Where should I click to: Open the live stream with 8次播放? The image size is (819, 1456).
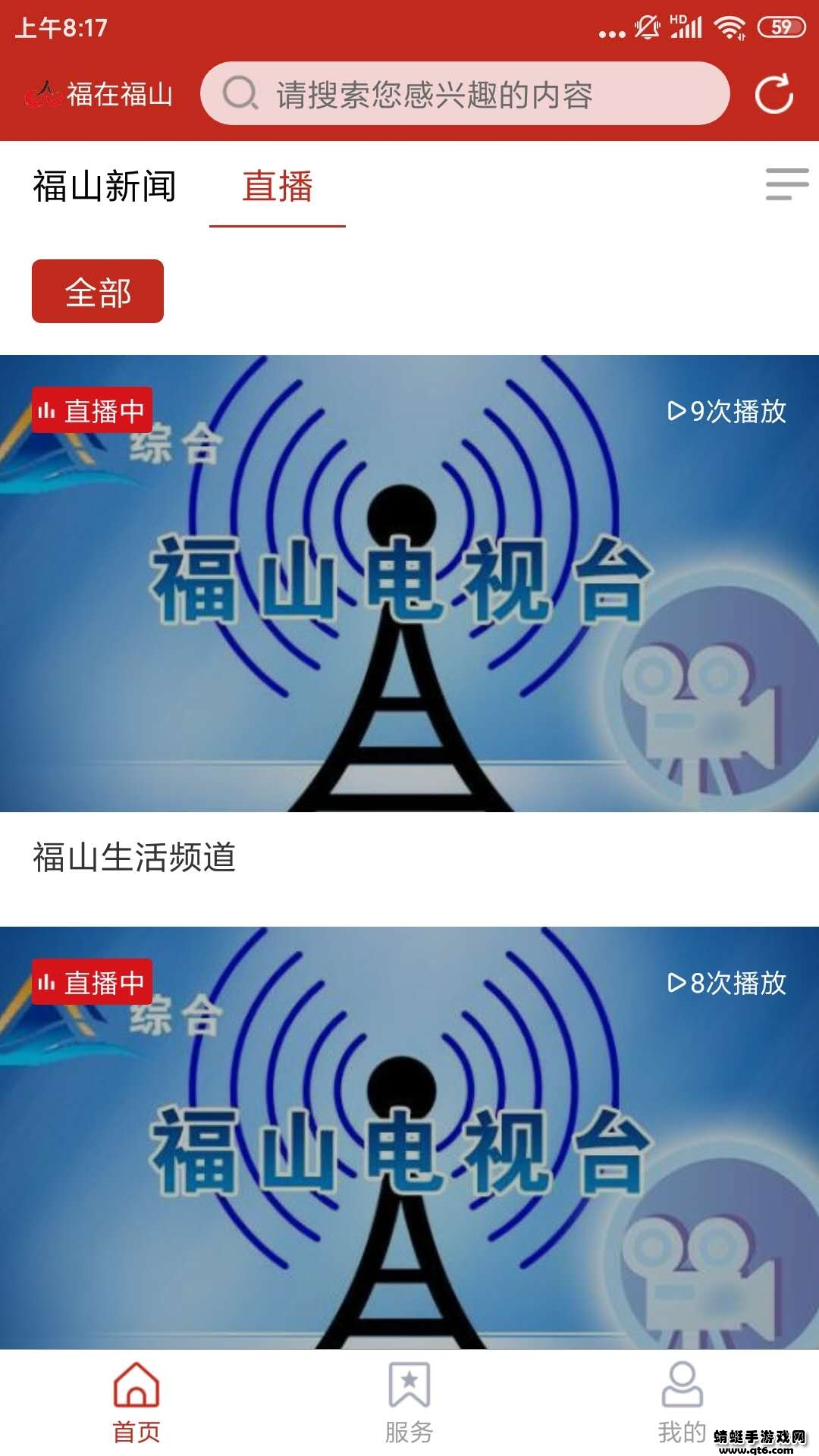click(x=409, y=1137)
